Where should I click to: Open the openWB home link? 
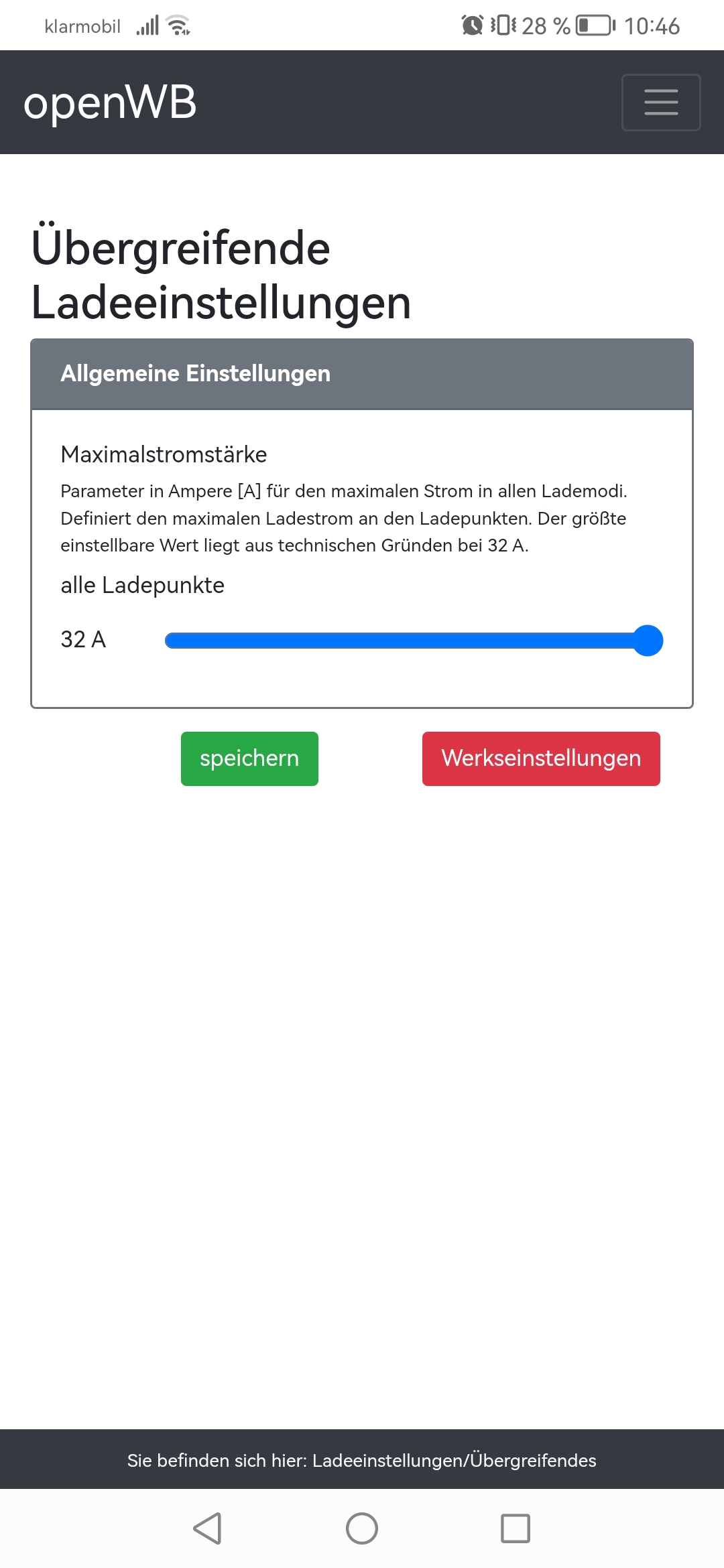pyautogui.click(x=111, y=103)
